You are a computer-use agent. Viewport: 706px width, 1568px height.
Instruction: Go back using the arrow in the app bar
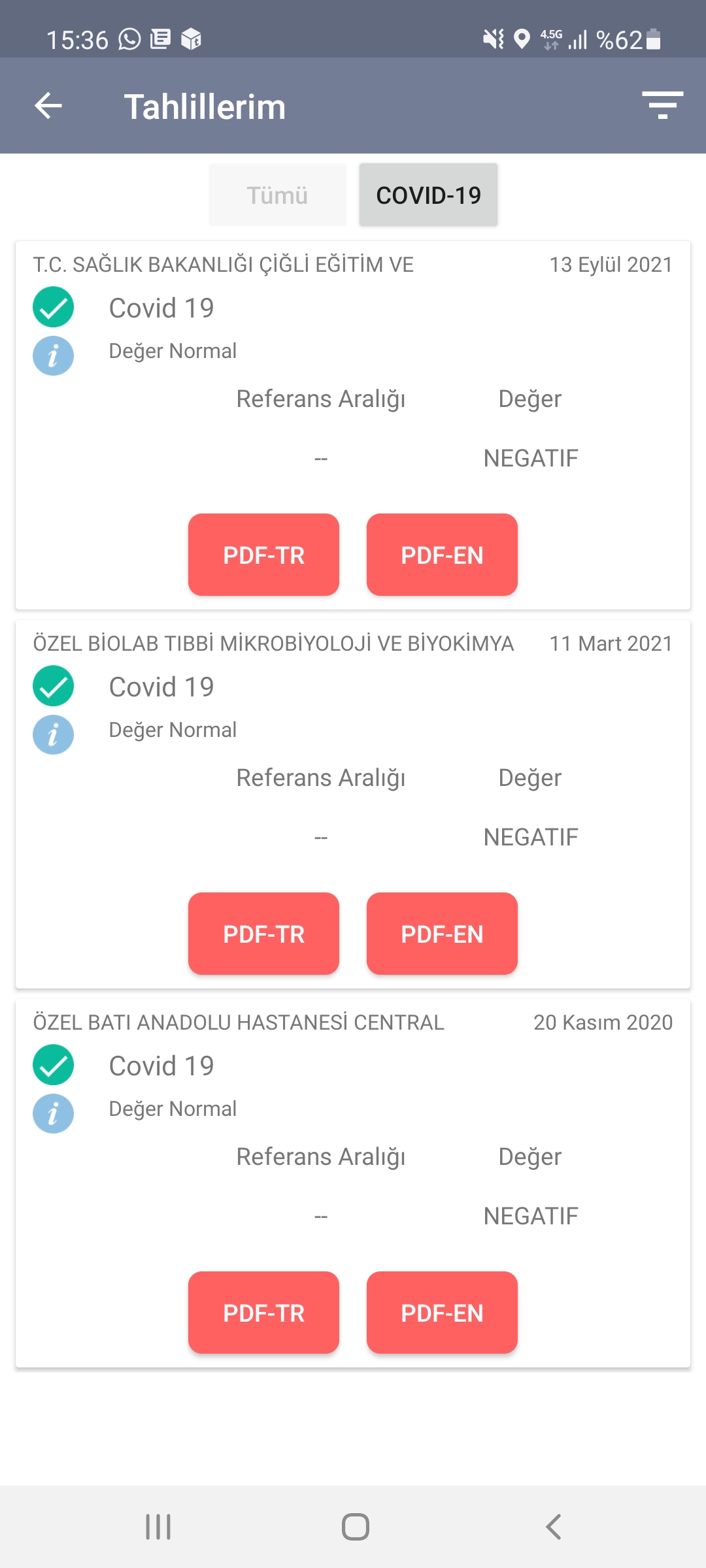[x=48, y=106]
